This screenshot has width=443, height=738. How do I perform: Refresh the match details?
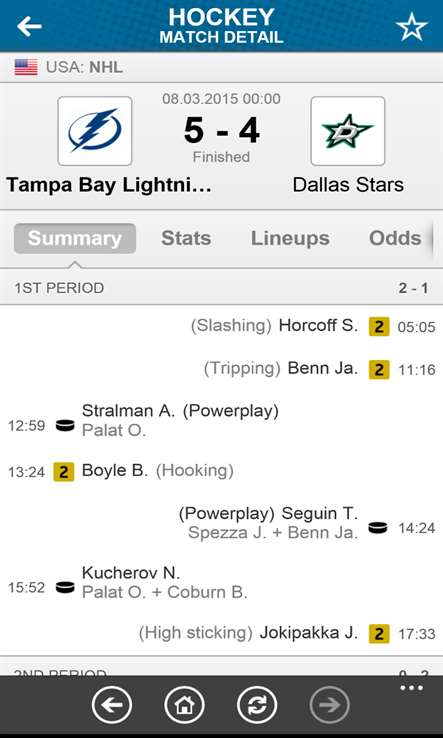coord(257,705)
